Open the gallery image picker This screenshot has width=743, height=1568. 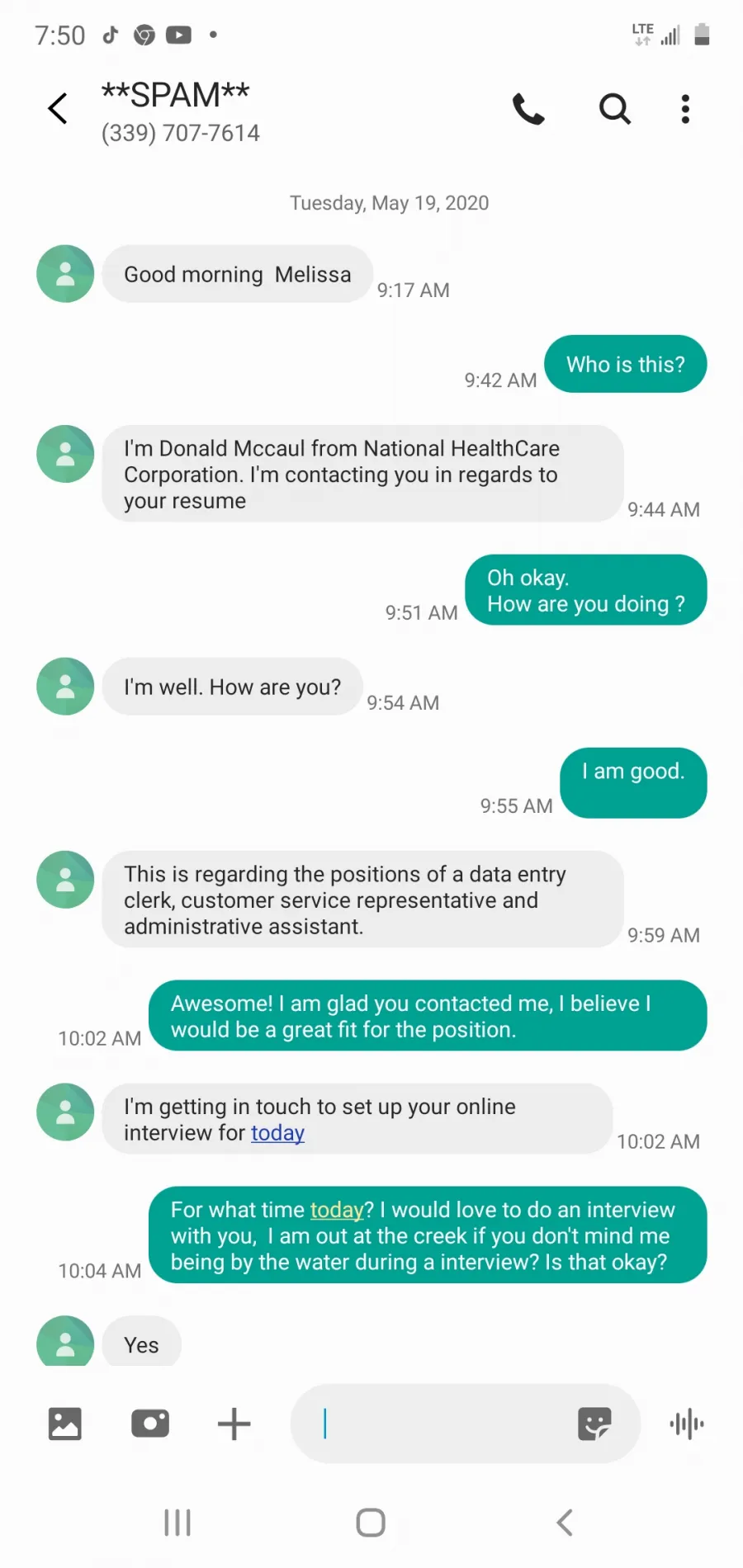pyautogui.click(x=65, y=1424)
